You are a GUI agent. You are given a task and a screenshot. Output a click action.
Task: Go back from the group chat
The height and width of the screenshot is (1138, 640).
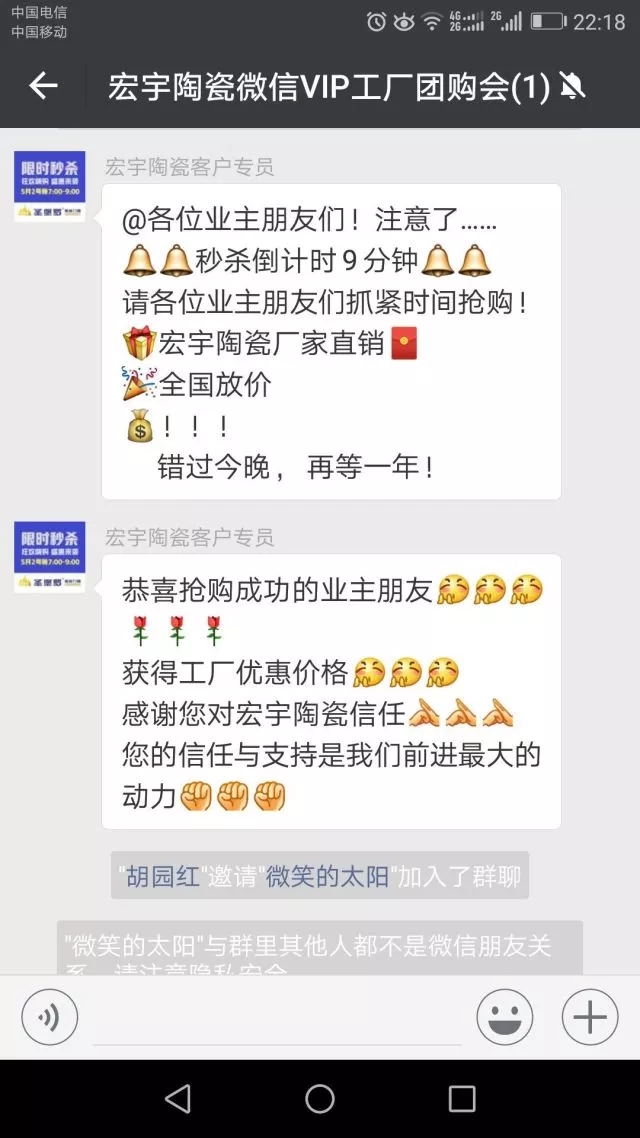tap(43, 87)
